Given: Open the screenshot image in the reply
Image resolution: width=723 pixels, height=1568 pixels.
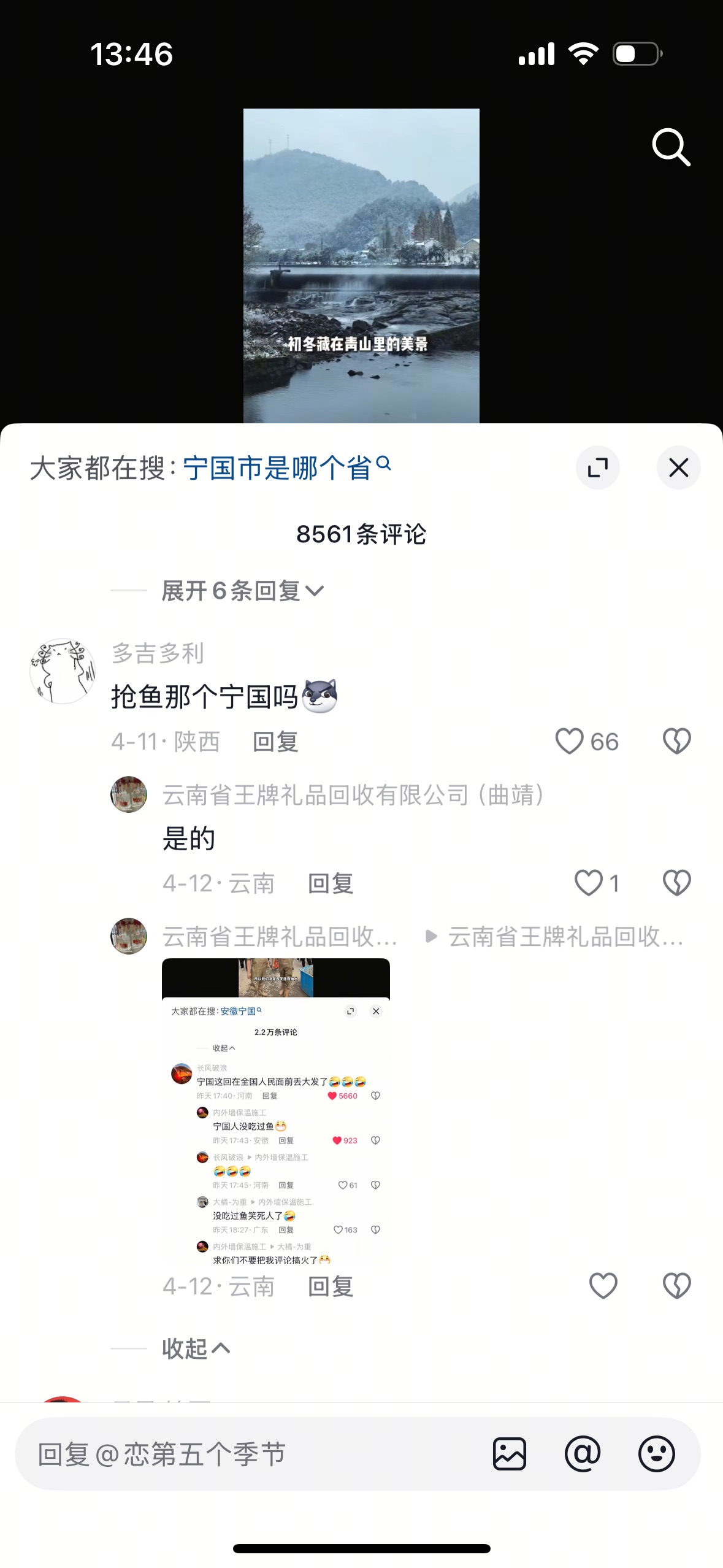Looking at the screenshot, I should pos(275,1110).
